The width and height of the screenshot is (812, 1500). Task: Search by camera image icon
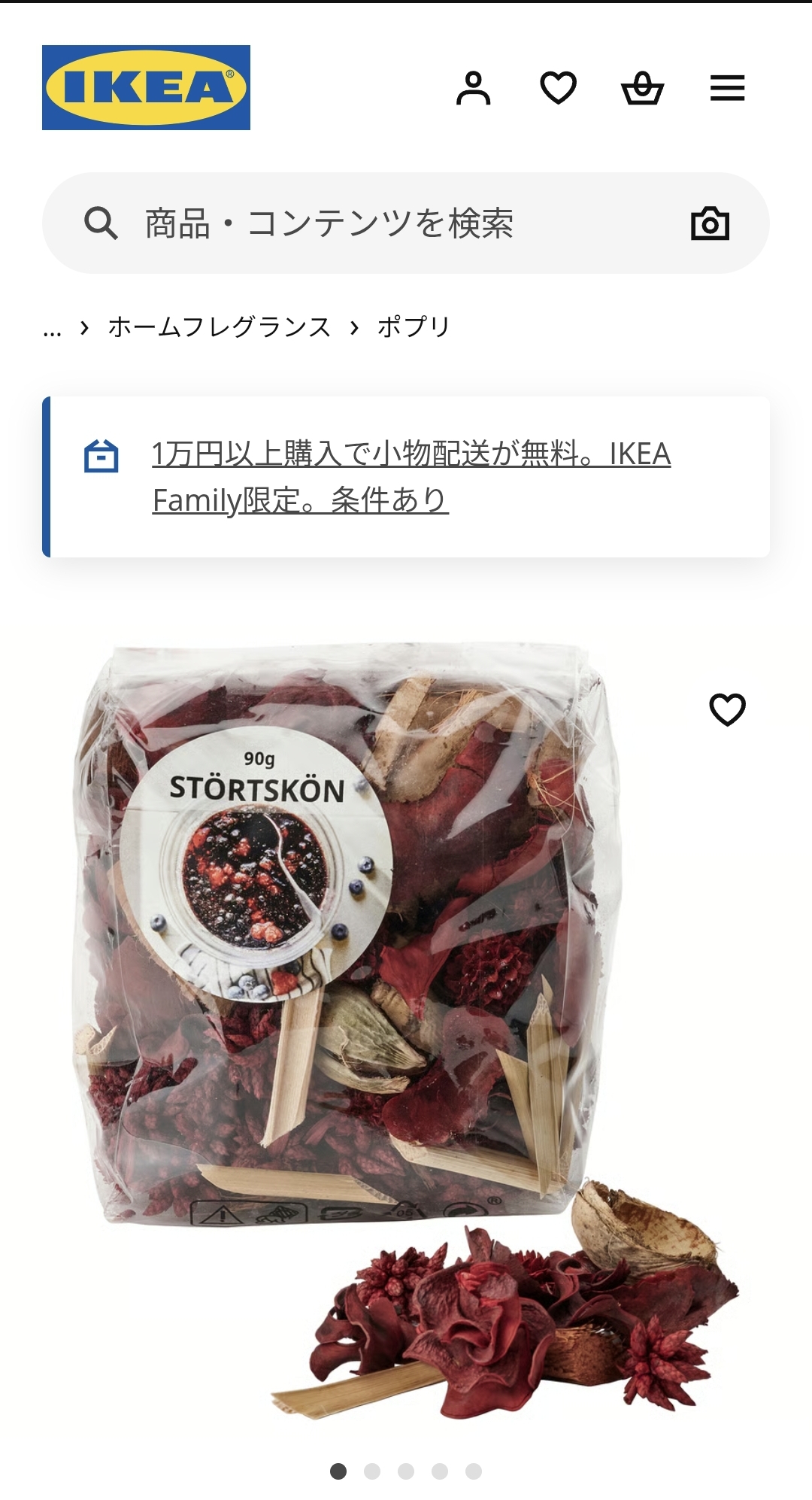point(710,223)
